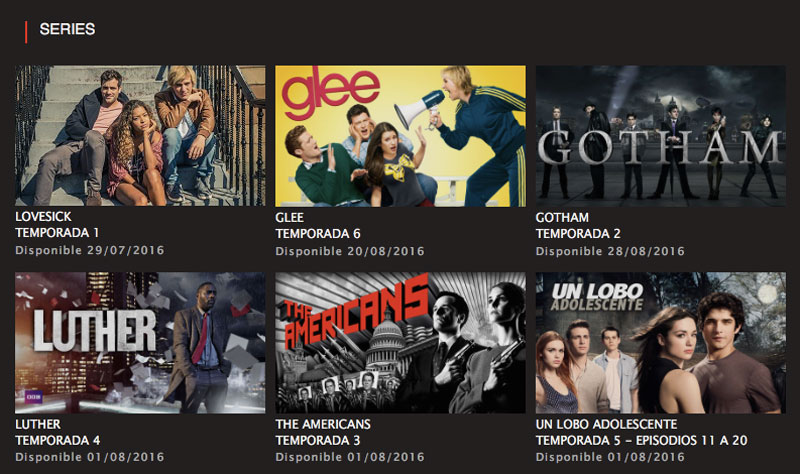Screen dimensions: 800x474
Task: Select the Glee Temporada 6 tile
Action: [400, 136]
